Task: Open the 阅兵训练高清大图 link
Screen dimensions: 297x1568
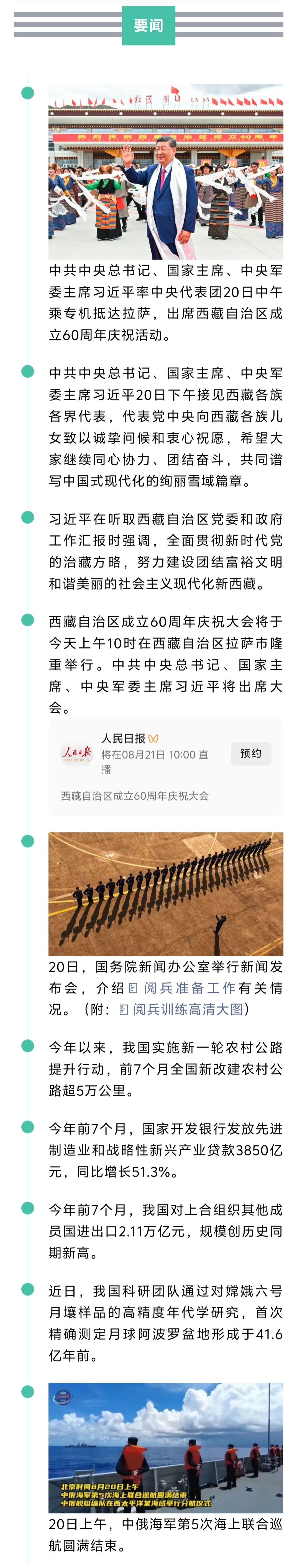Action: click(188, 1009)
